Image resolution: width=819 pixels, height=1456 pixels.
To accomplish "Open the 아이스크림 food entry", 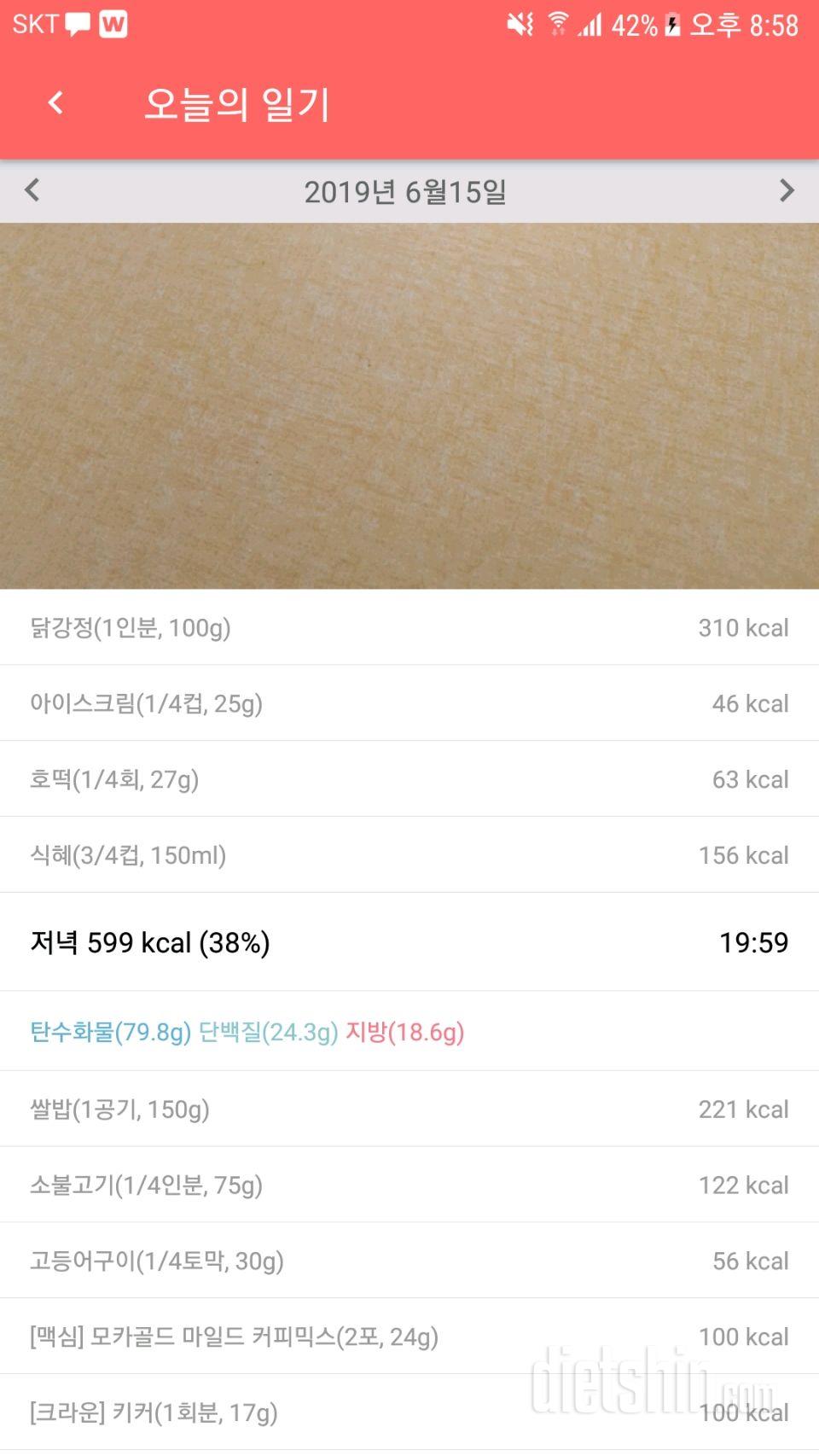I will 409,704.
